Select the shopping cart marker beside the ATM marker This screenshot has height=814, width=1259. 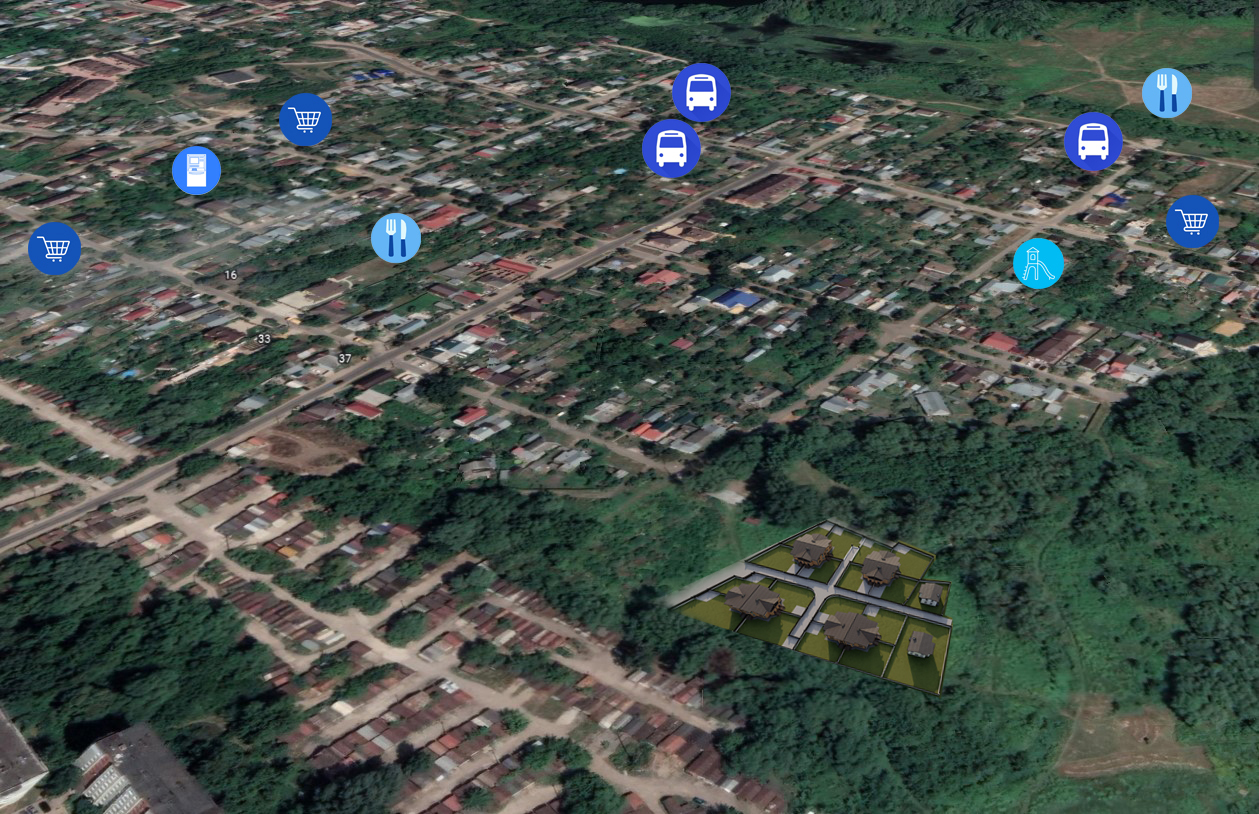(305, 120)
